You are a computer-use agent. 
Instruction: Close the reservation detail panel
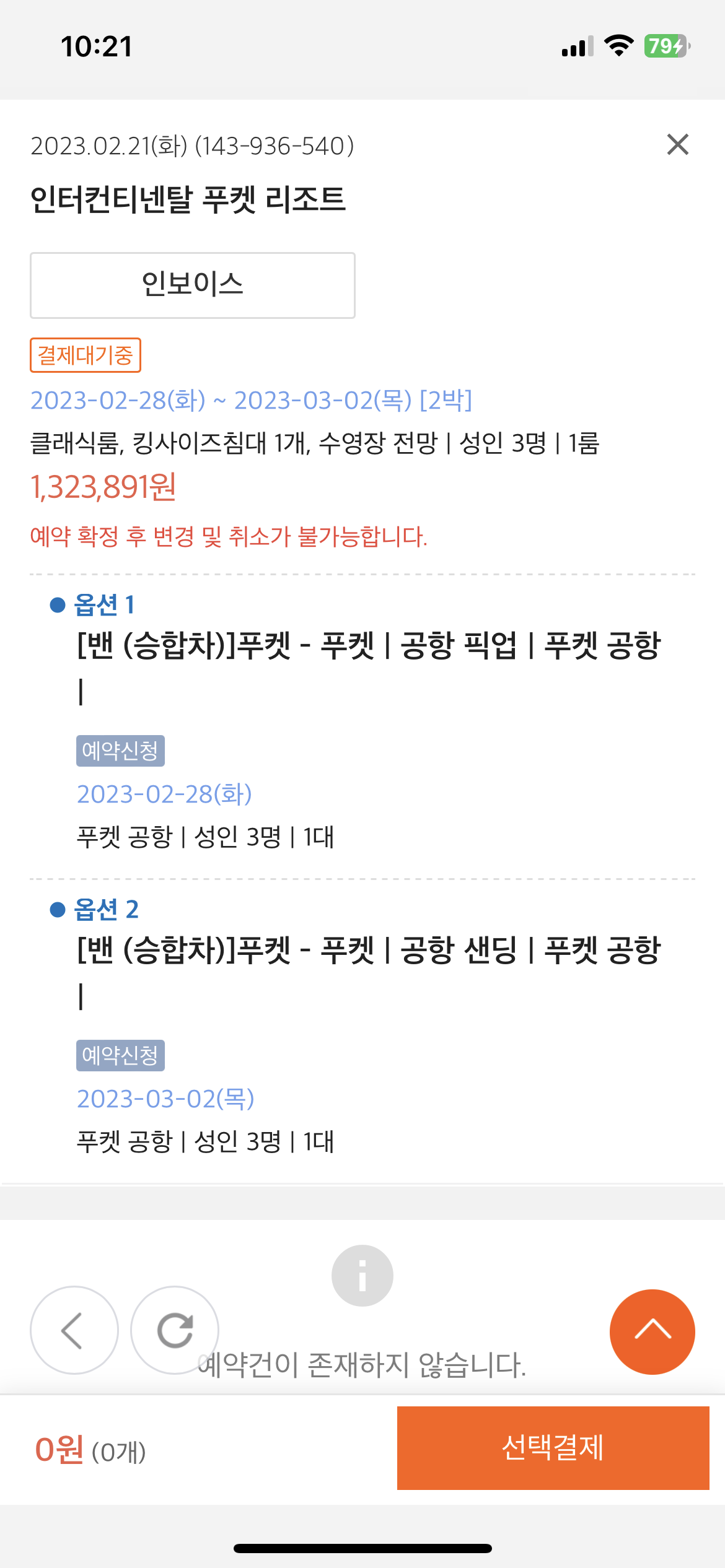click(677, 145)
